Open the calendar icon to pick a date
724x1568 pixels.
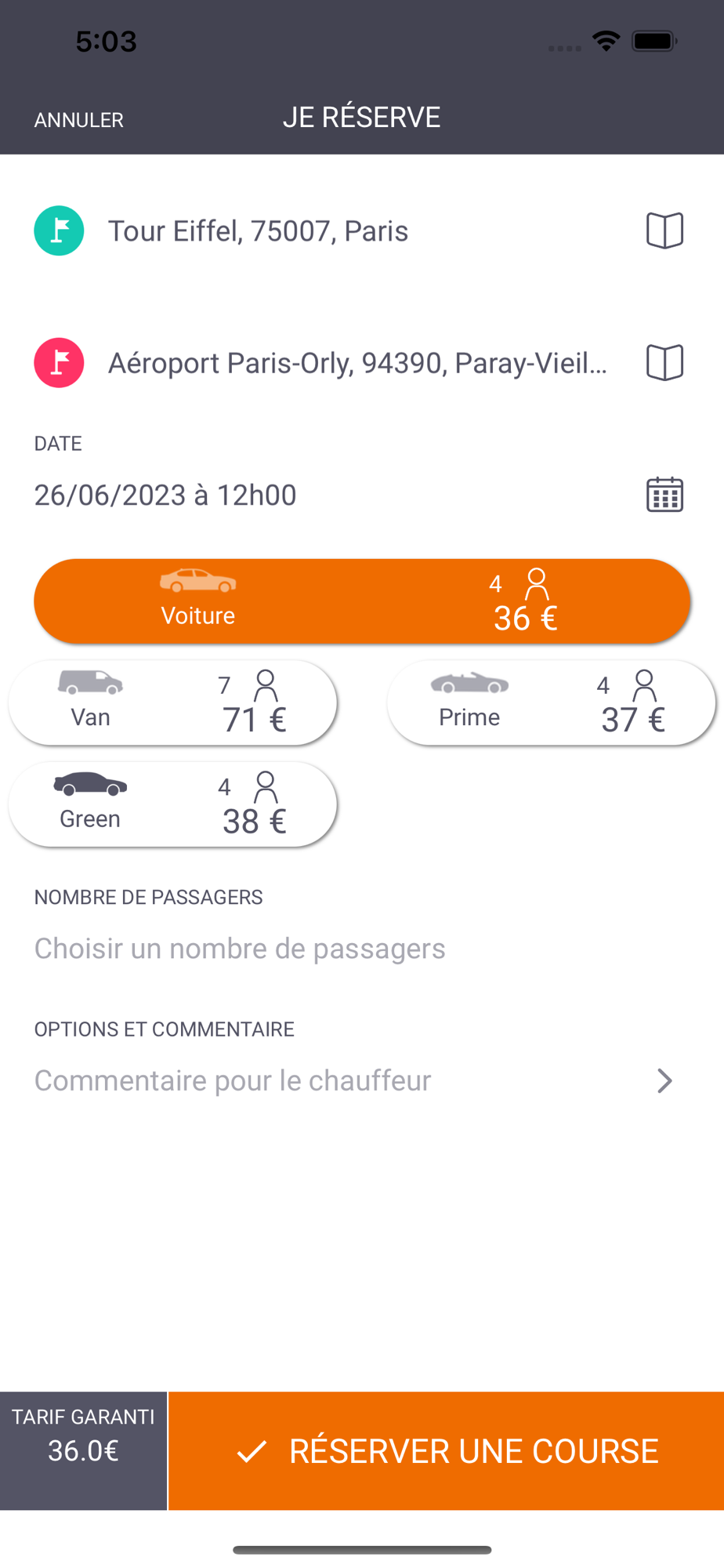(x=664, y=495)
